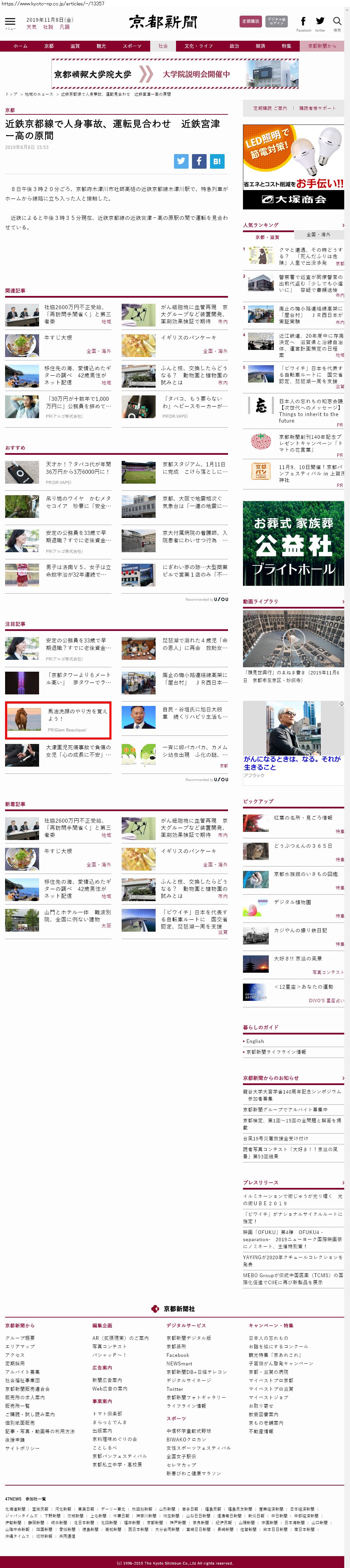
Task: Switch to the スポーツ nav tab
Action: (x=132, y=46)
